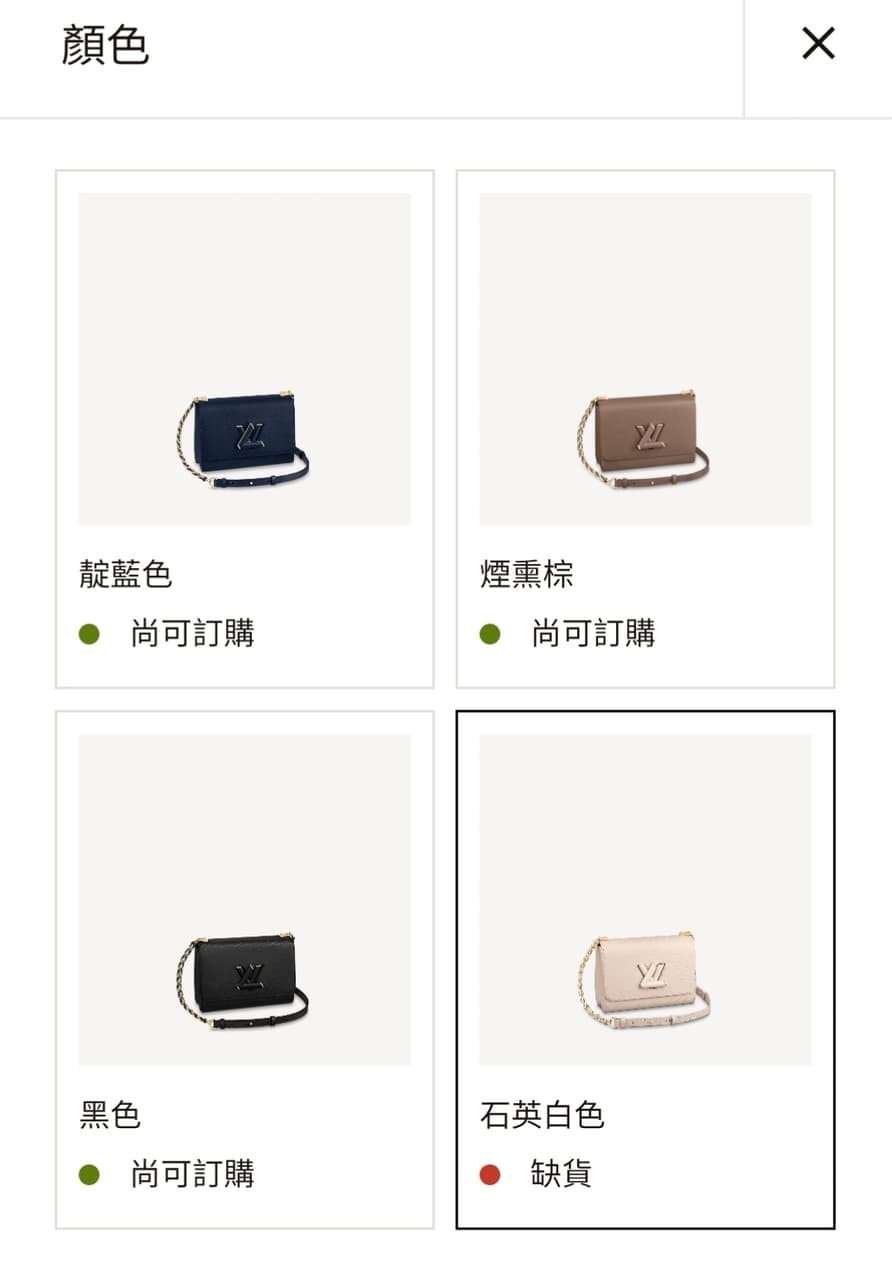Close the 顏色 color picker
Screen dimensions: 892x1280
[x=817, y=43]
